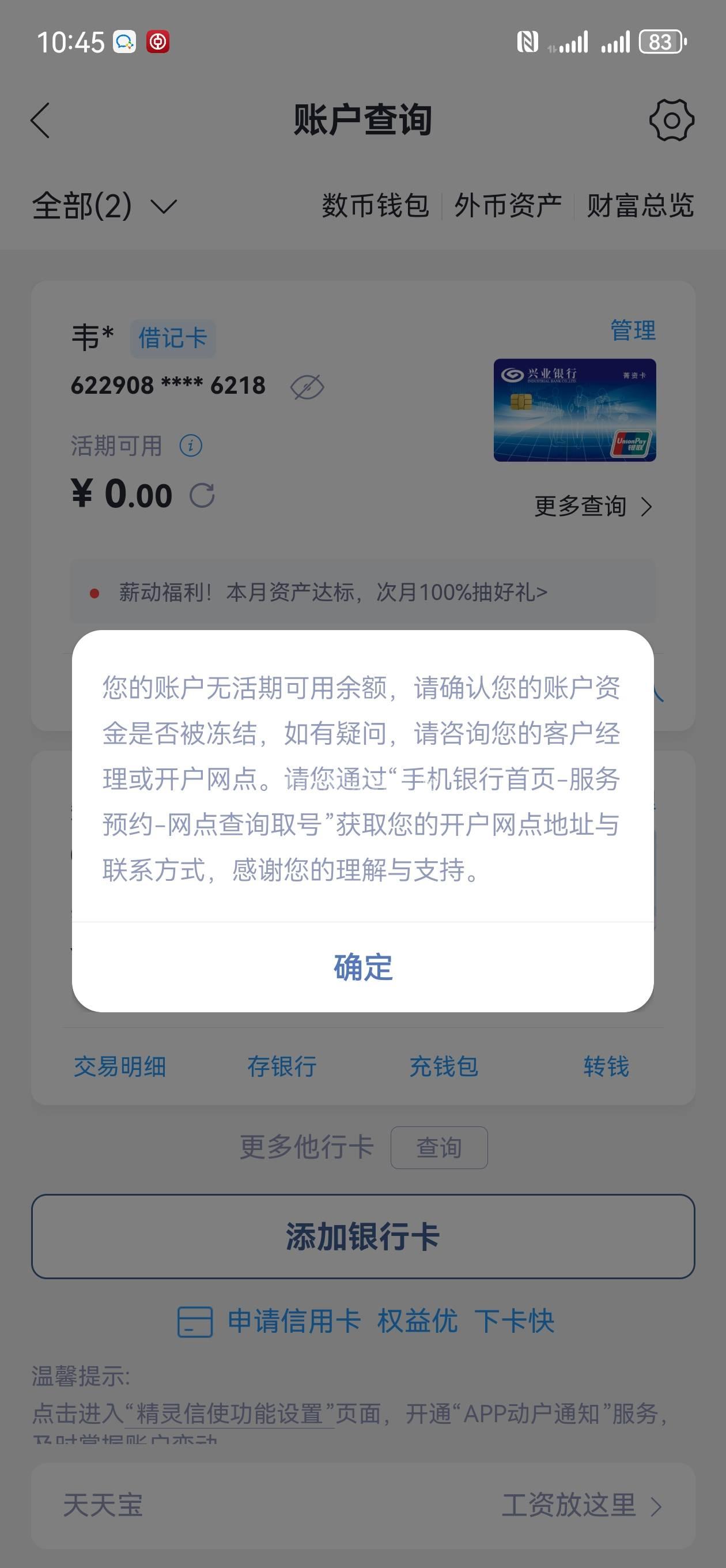This screenshot has height=1568, width=726.
Task: Open 更多查询
Action: 592,506
